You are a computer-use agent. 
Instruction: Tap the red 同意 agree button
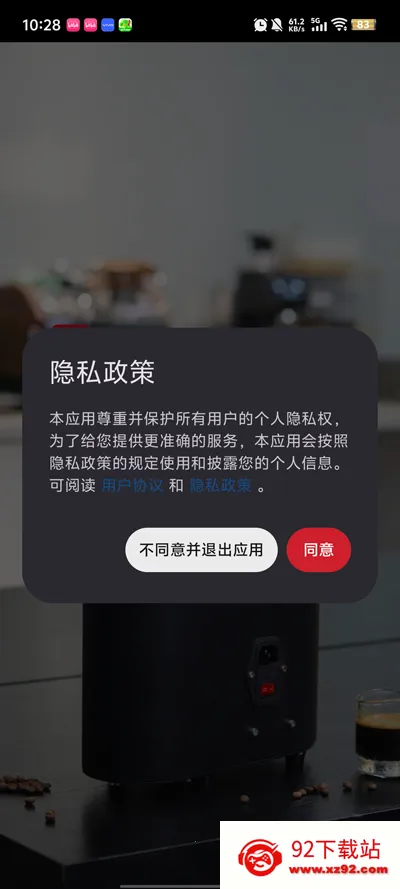point(319,549)
